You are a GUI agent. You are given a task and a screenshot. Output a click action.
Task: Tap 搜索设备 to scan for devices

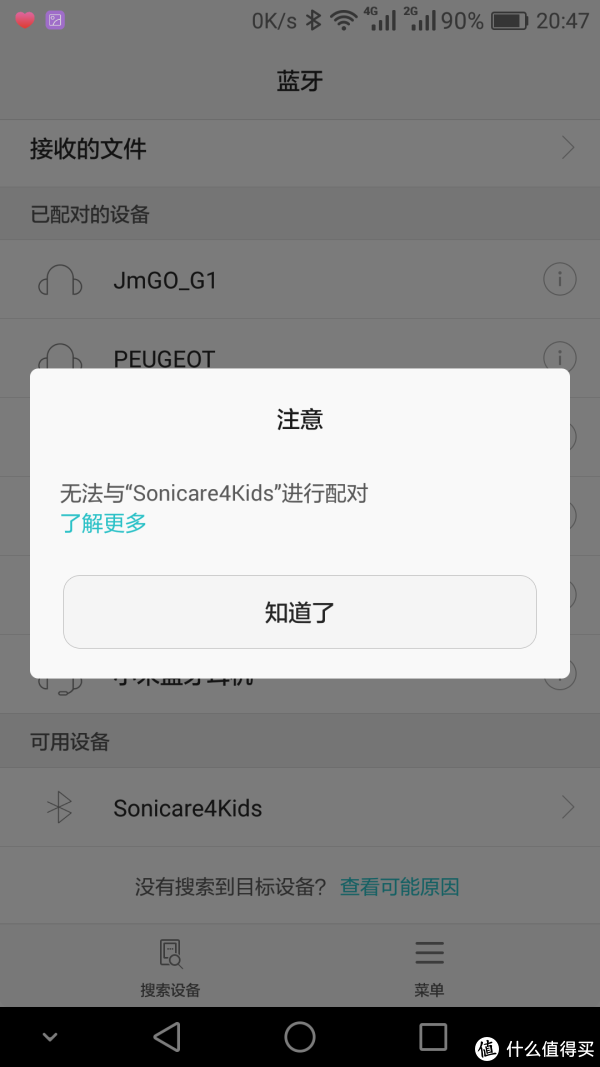click(x=170, y=968)
